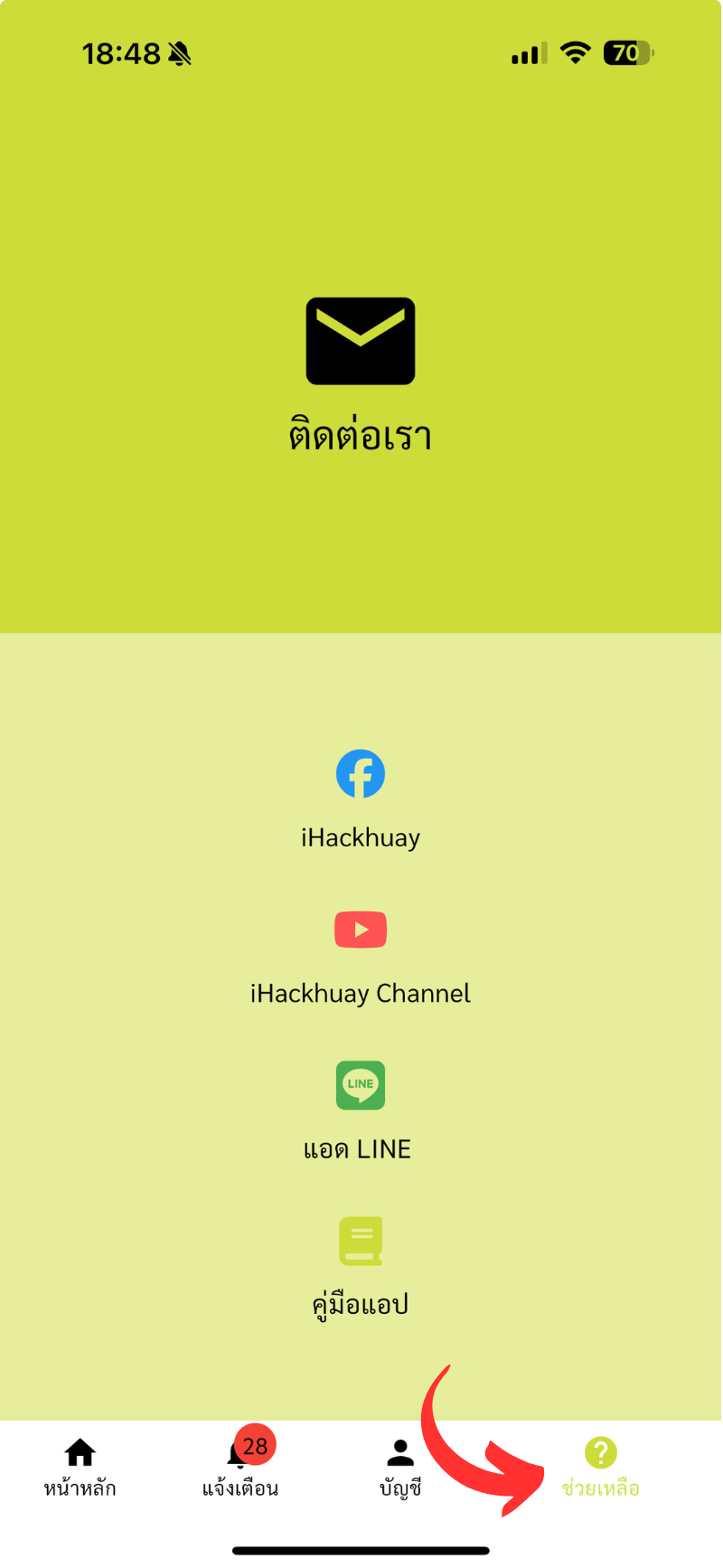Switch to the หน้าหลัก home tab
723x1568 pixels.
click(80, 1467)
